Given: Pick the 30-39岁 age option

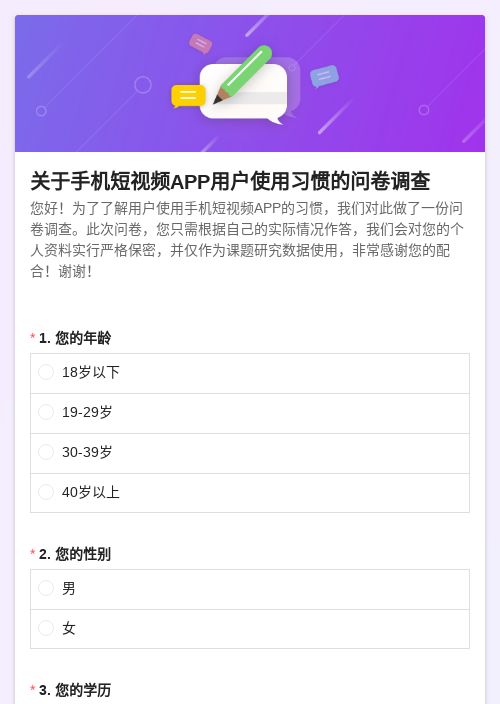Looking at the screenshot, I should pyautogui.click(x=250, y=453).
